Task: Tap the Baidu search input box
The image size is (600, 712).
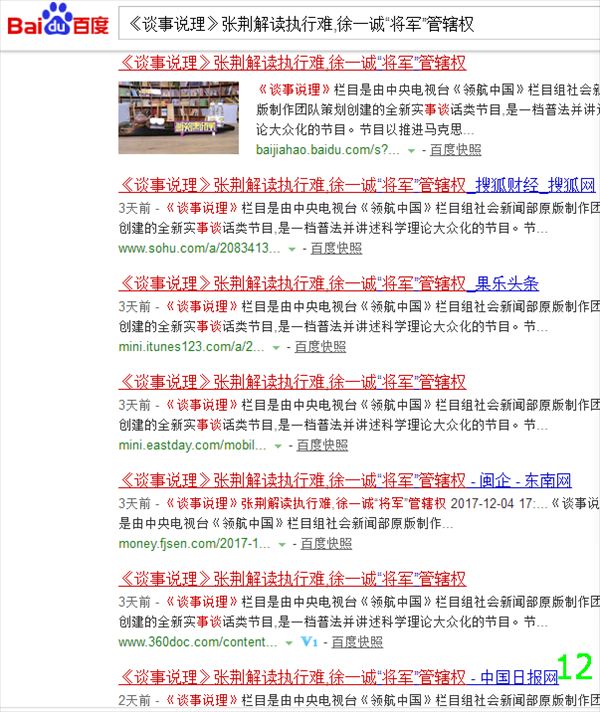Action: pyautogui.click(x=360, y=23)
